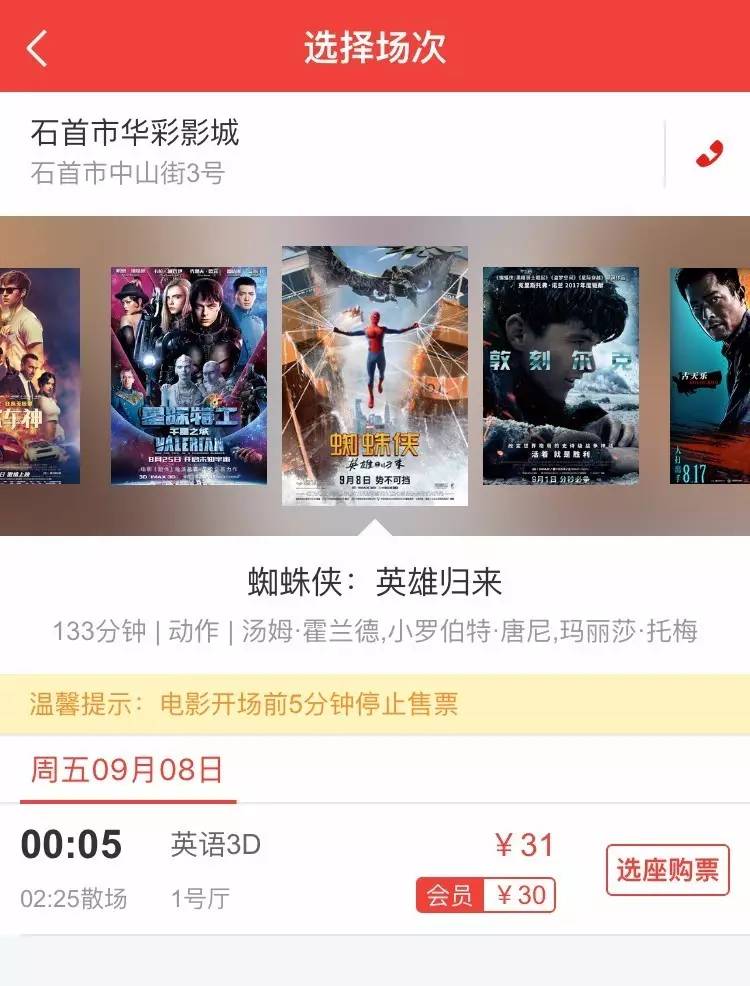This screenshot has height=986, width=750.
Task: Call the cinema via the phone icon
Action: (x=709, y=155)
